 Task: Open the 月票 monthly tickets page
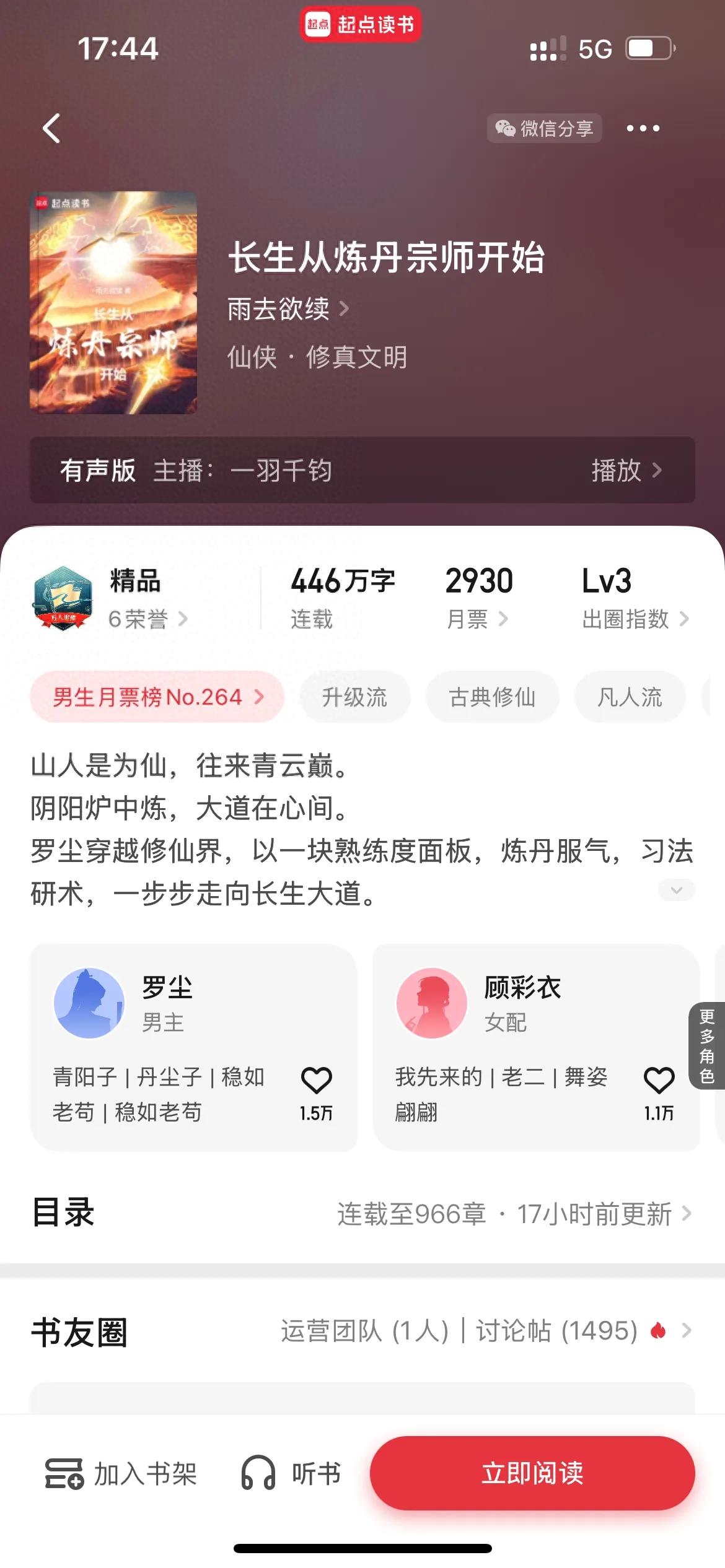pos(477,619)
